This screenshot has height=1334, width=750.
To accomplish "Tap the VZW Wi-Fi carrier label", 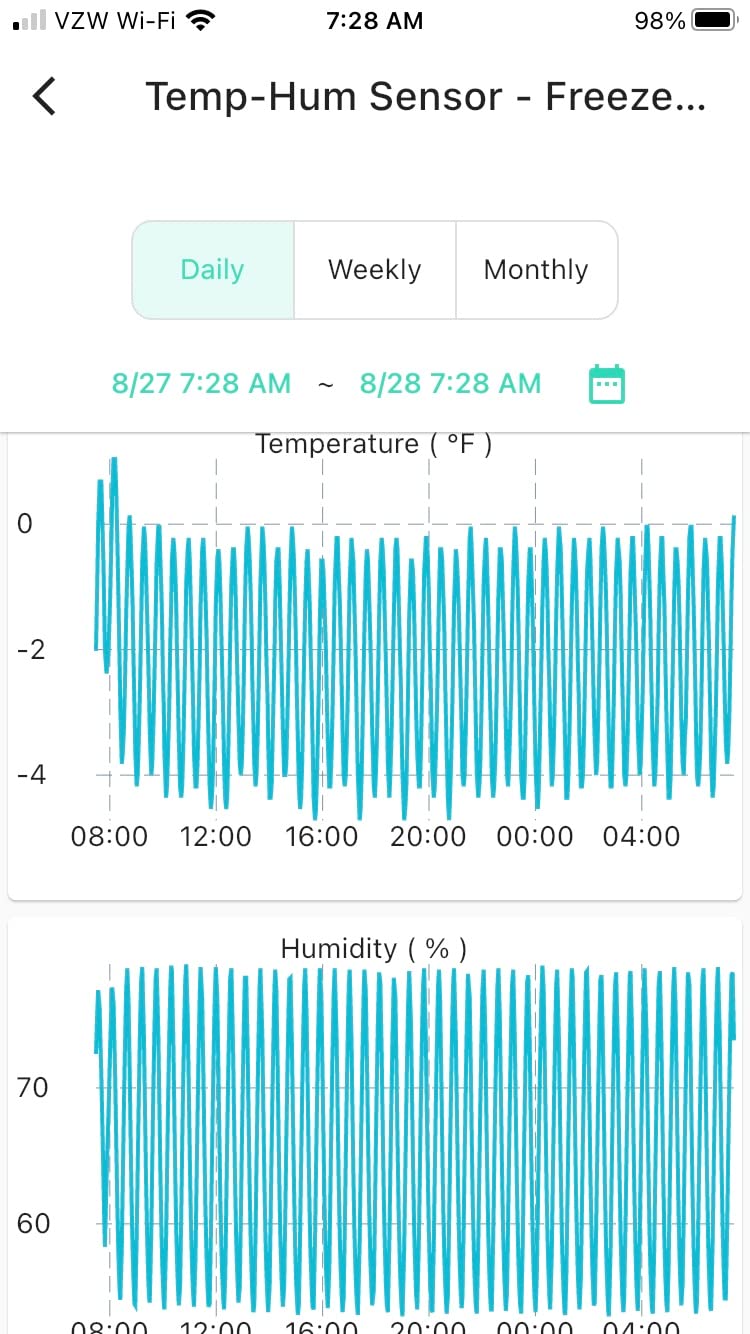I will (115, 19).
